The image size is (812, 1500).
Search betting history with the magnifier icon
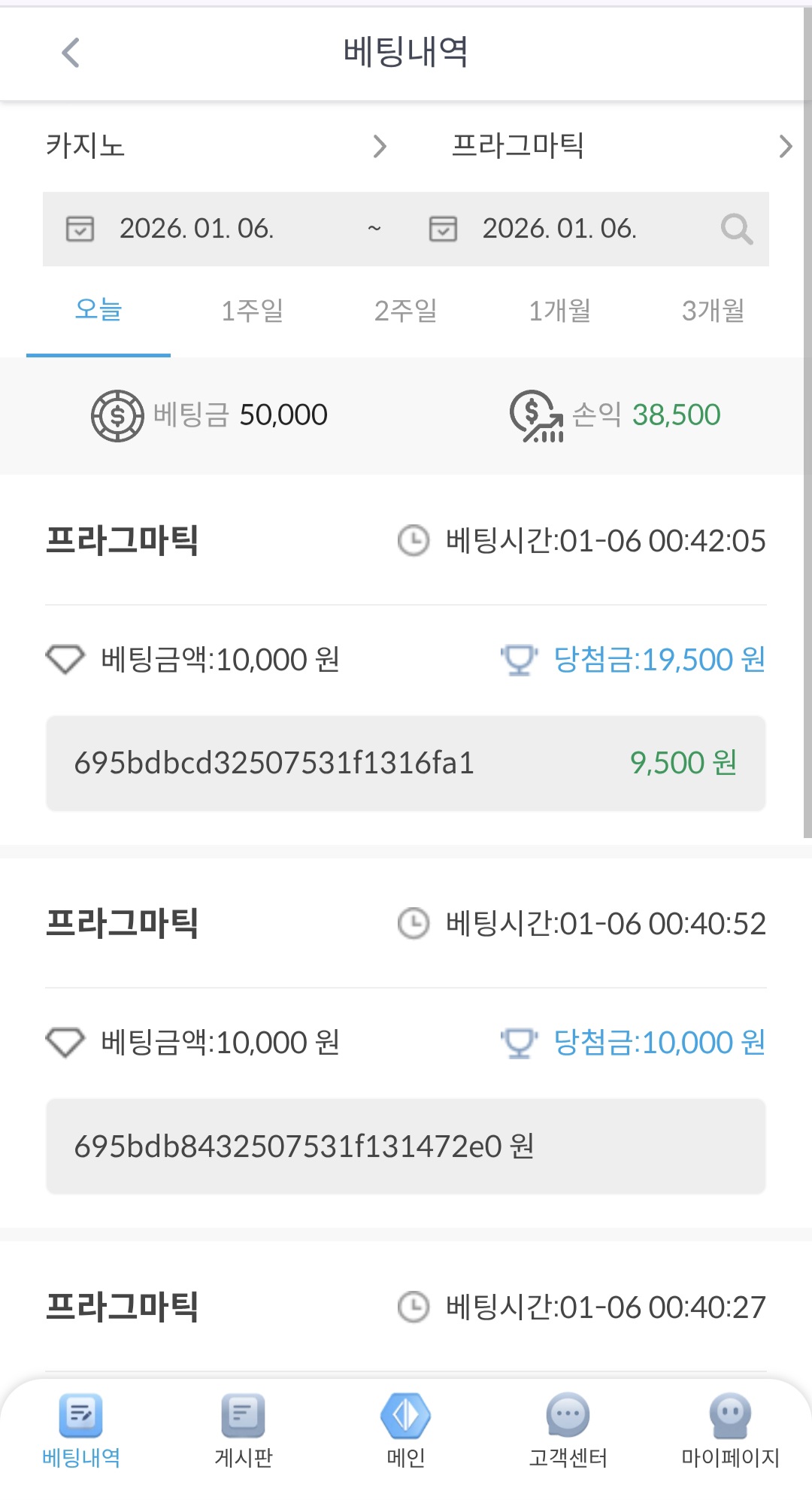[x=736, y=229]
